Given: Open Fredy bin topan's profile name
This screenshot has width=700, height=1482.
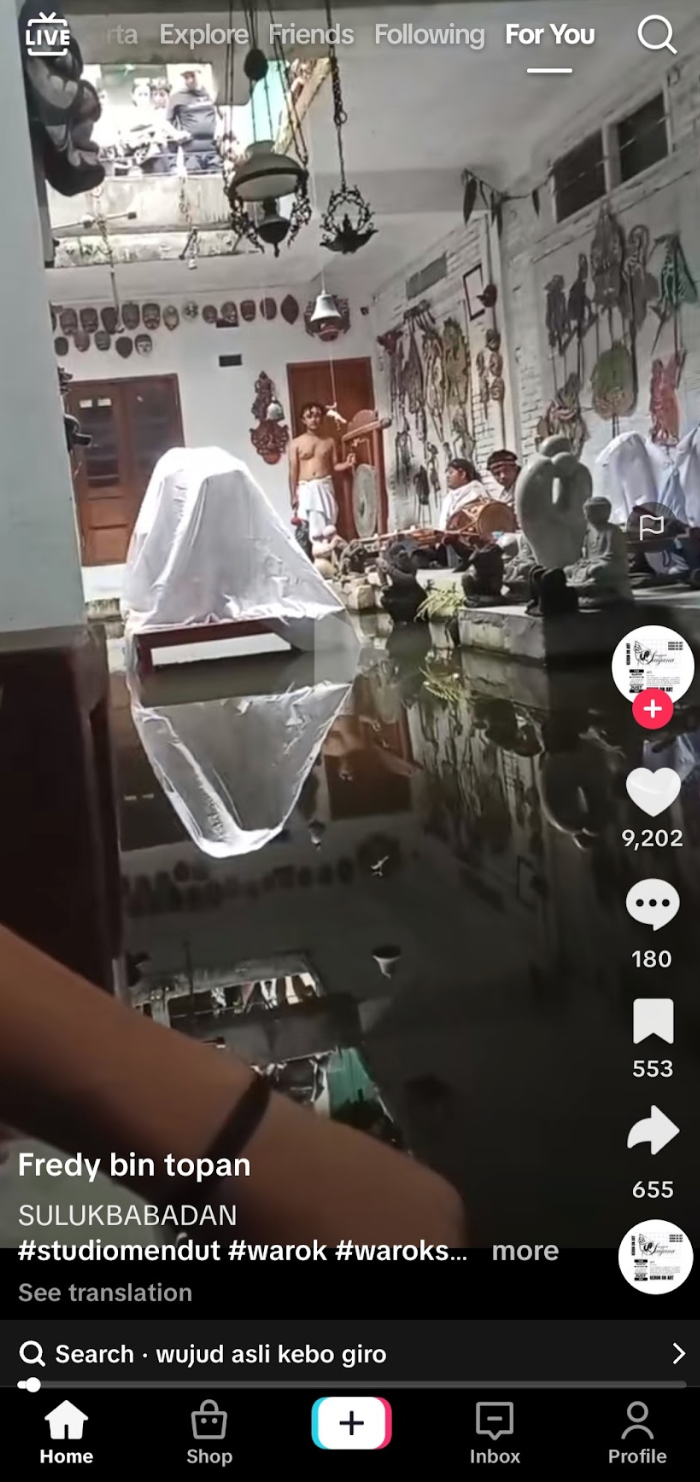Looking at the screenshot, I should click(134, 1165).
